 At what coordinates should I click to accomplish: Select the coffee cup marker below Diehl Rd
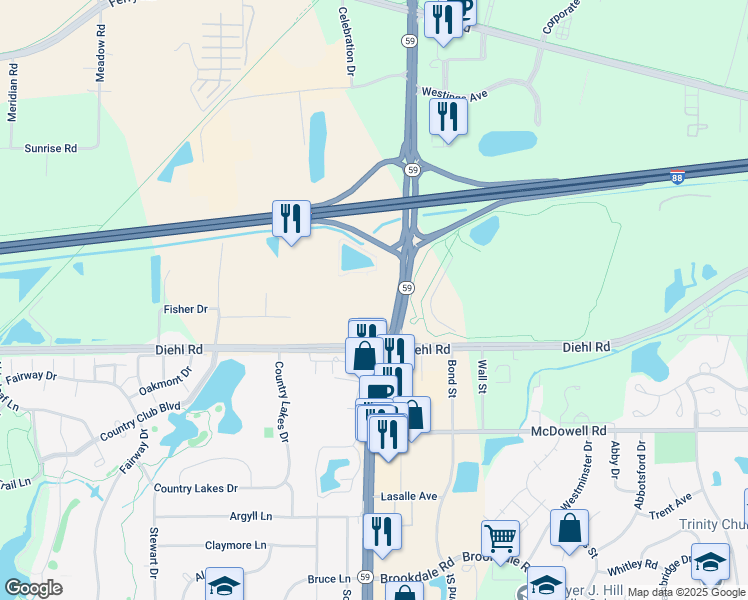tap(377, 390)
